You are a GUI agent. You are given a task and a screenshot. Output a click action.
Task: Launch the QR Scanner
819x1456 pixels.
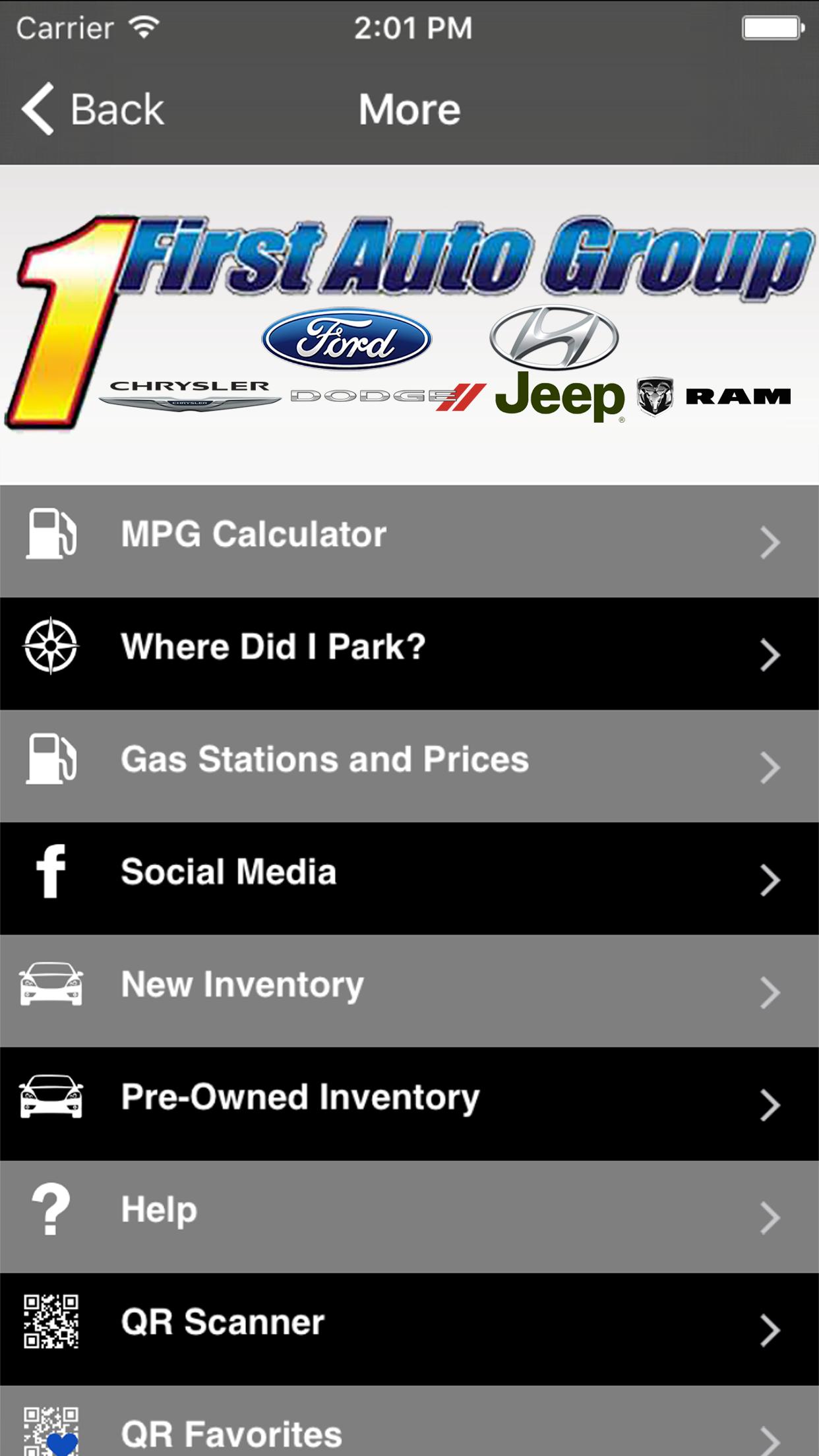pyautogui.click(x=409, y=1329)
